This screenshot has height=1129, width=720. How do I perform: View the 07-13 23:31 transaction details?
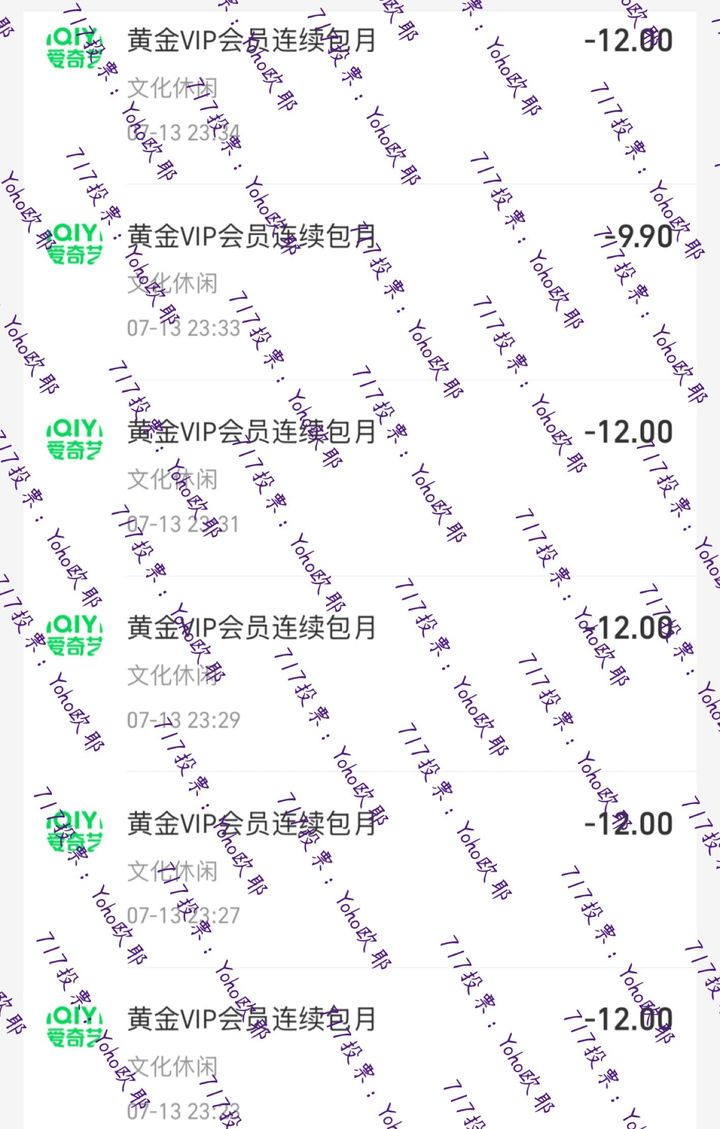pyautogui.click(x=360, y=478)
